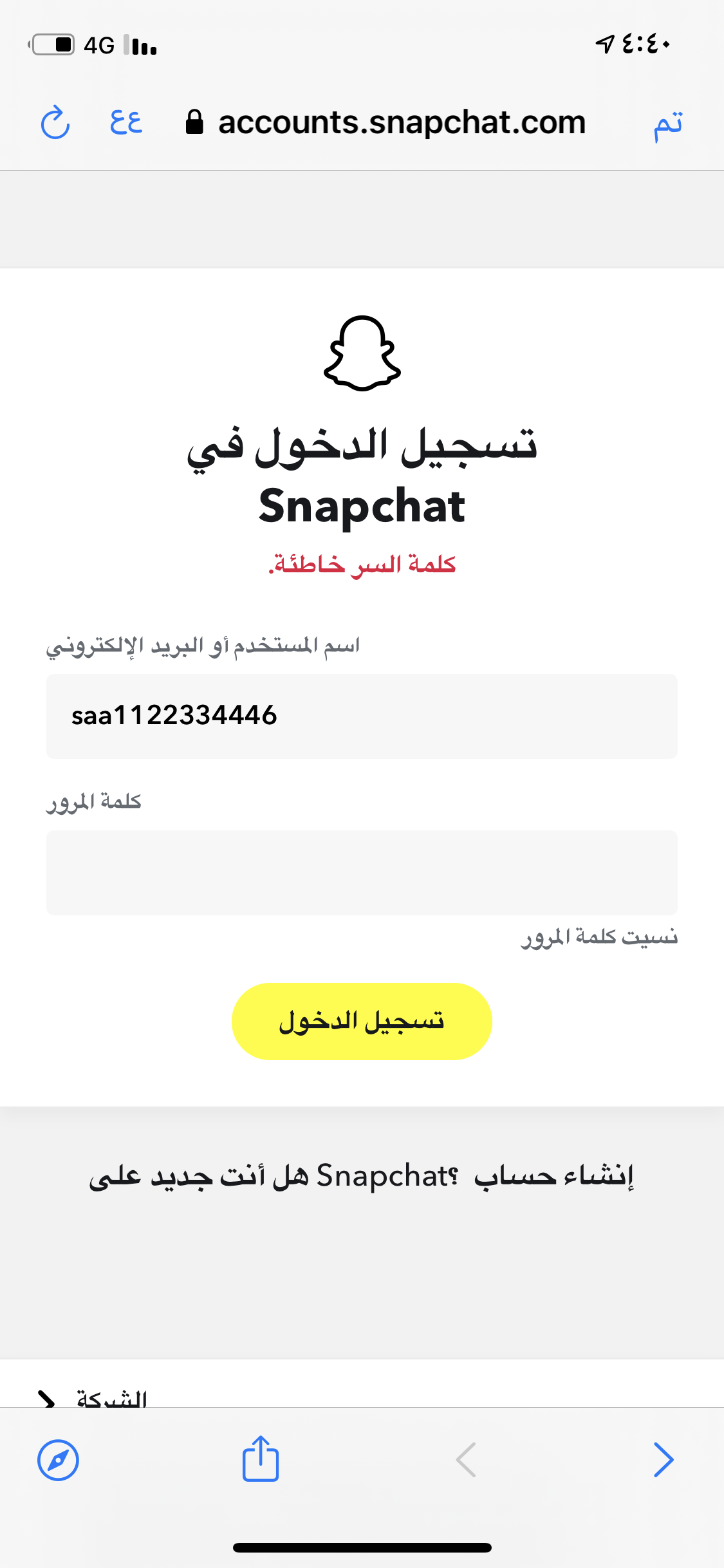The height and width of the screenshot is (1568, 724).
Task: Reload the page with the refresh icon
Action: (55, 122)
